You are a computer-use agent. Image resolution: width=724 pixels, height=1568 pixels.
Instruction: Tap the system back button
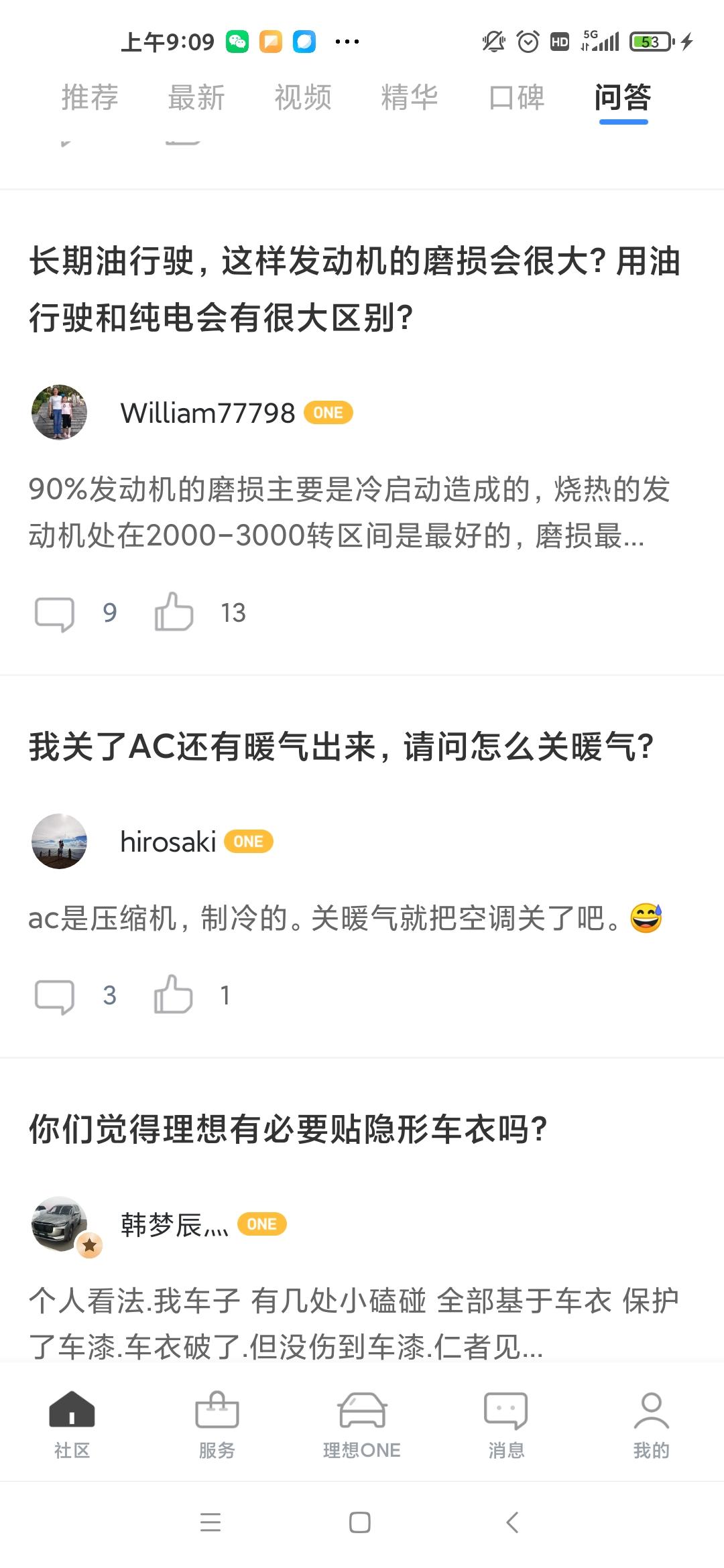tap(512, 1522)
